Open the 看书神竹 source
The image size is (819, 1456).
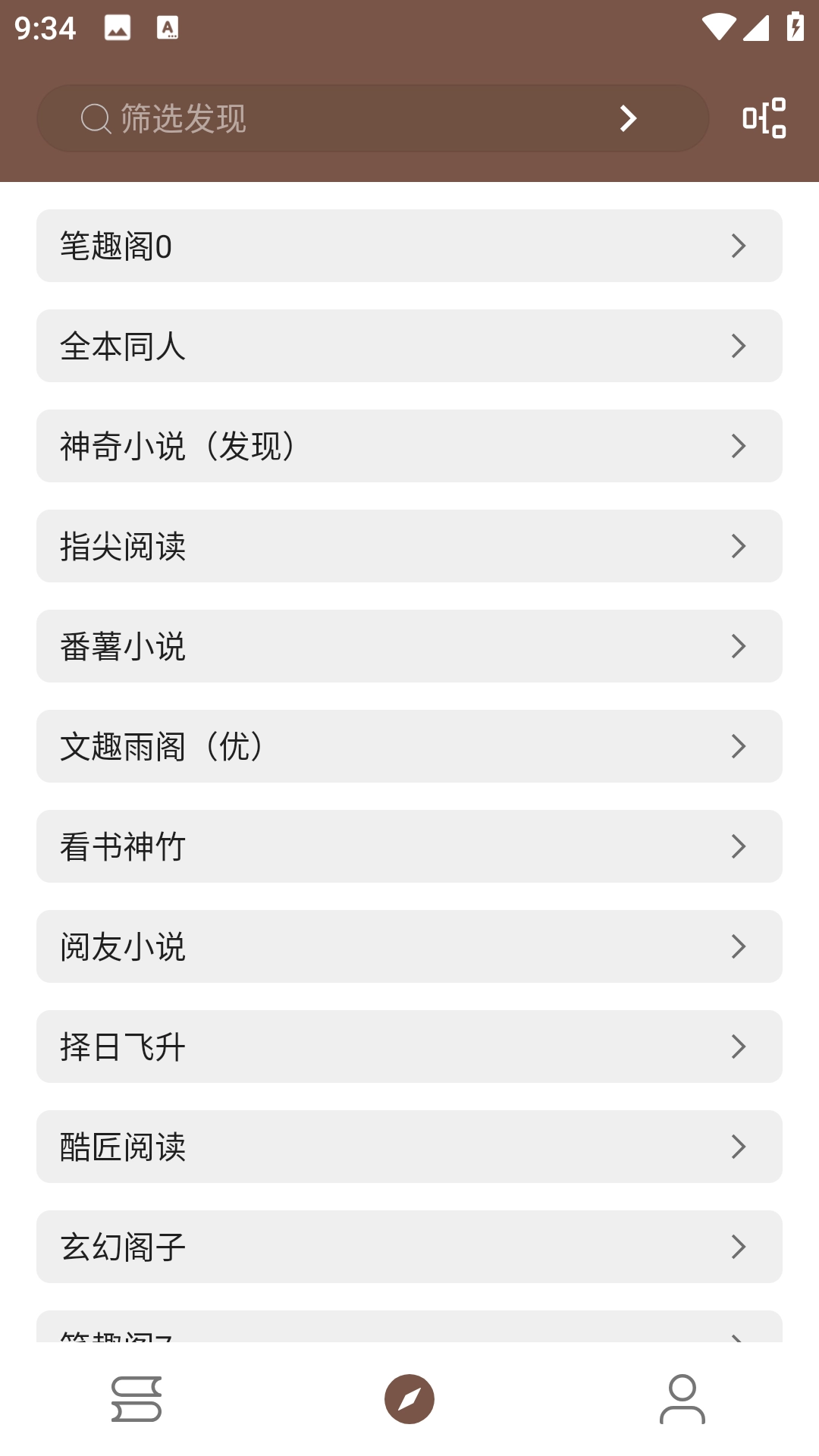[303, 846]
